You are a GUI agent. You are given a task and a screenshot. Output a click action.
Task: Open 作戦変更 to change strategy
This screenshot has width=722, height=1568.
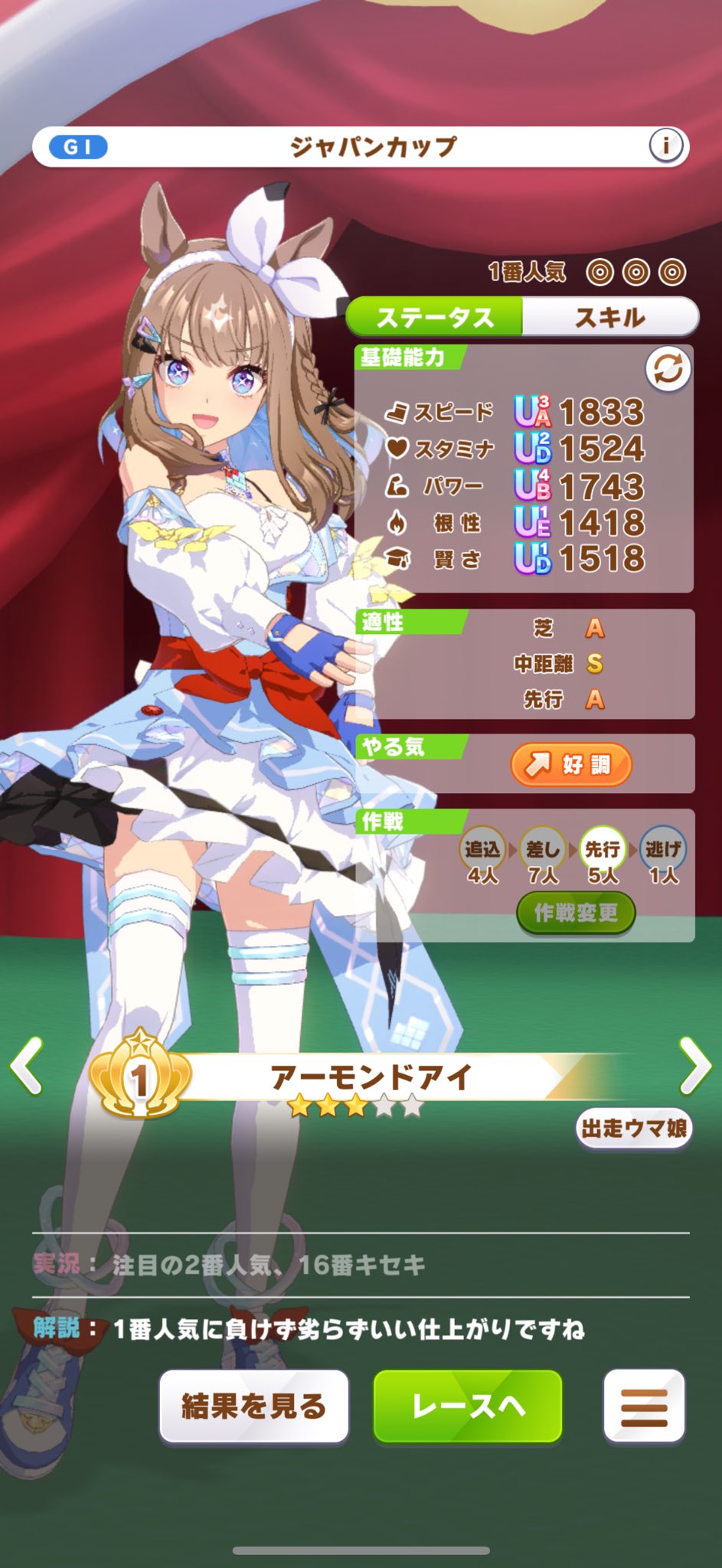576,913
